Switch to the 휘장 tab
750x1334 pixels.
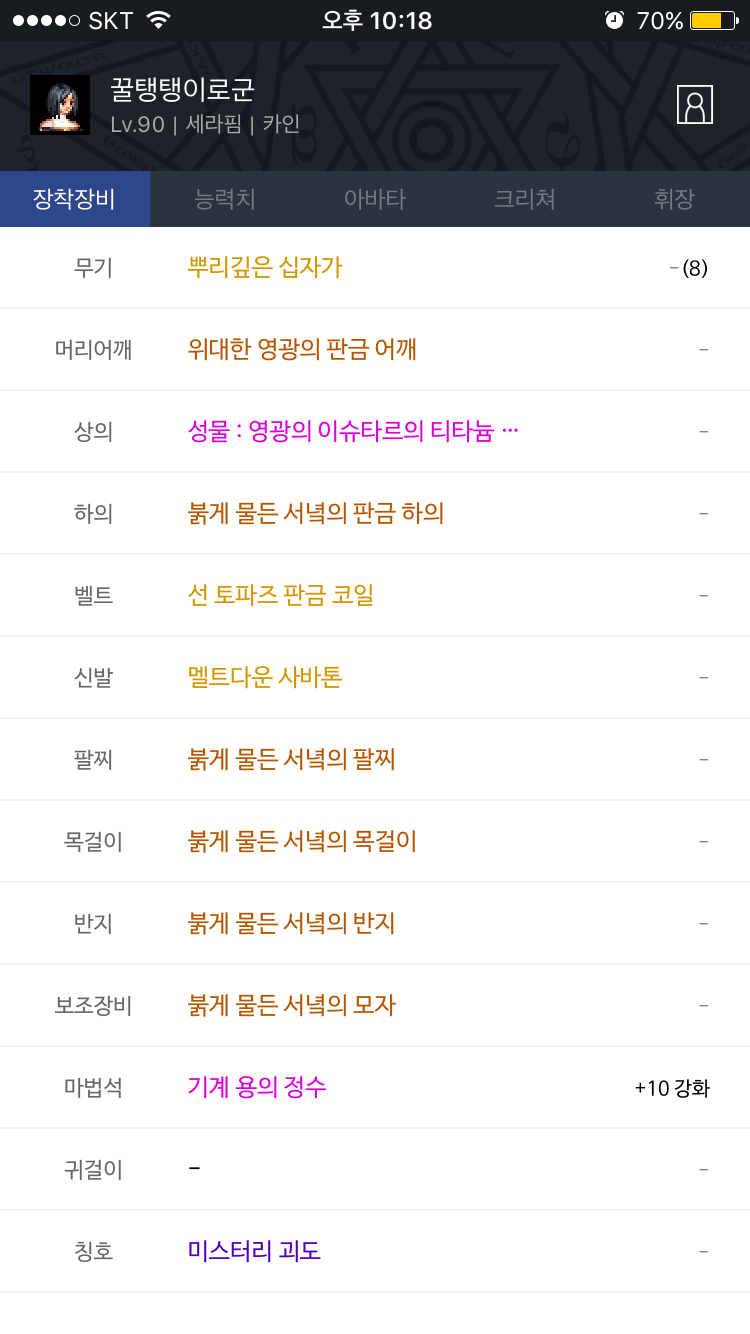(x=675, y=199)
